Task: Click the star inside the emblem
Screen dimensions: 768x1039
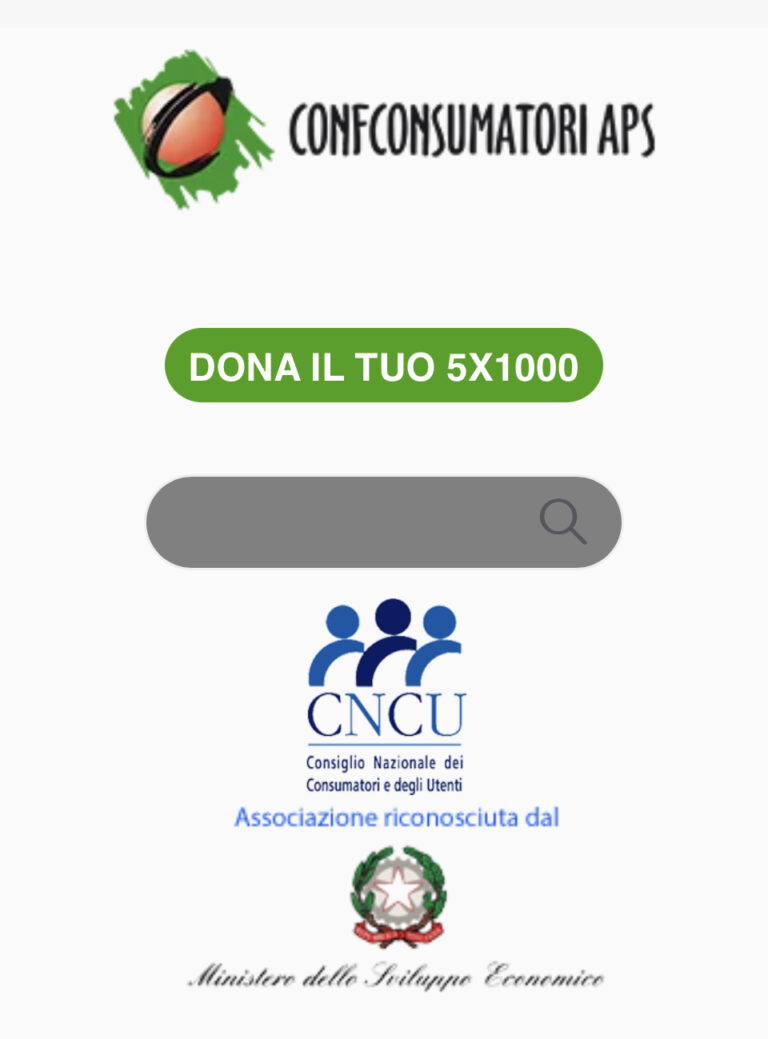Action: click(x=398, y=888)
